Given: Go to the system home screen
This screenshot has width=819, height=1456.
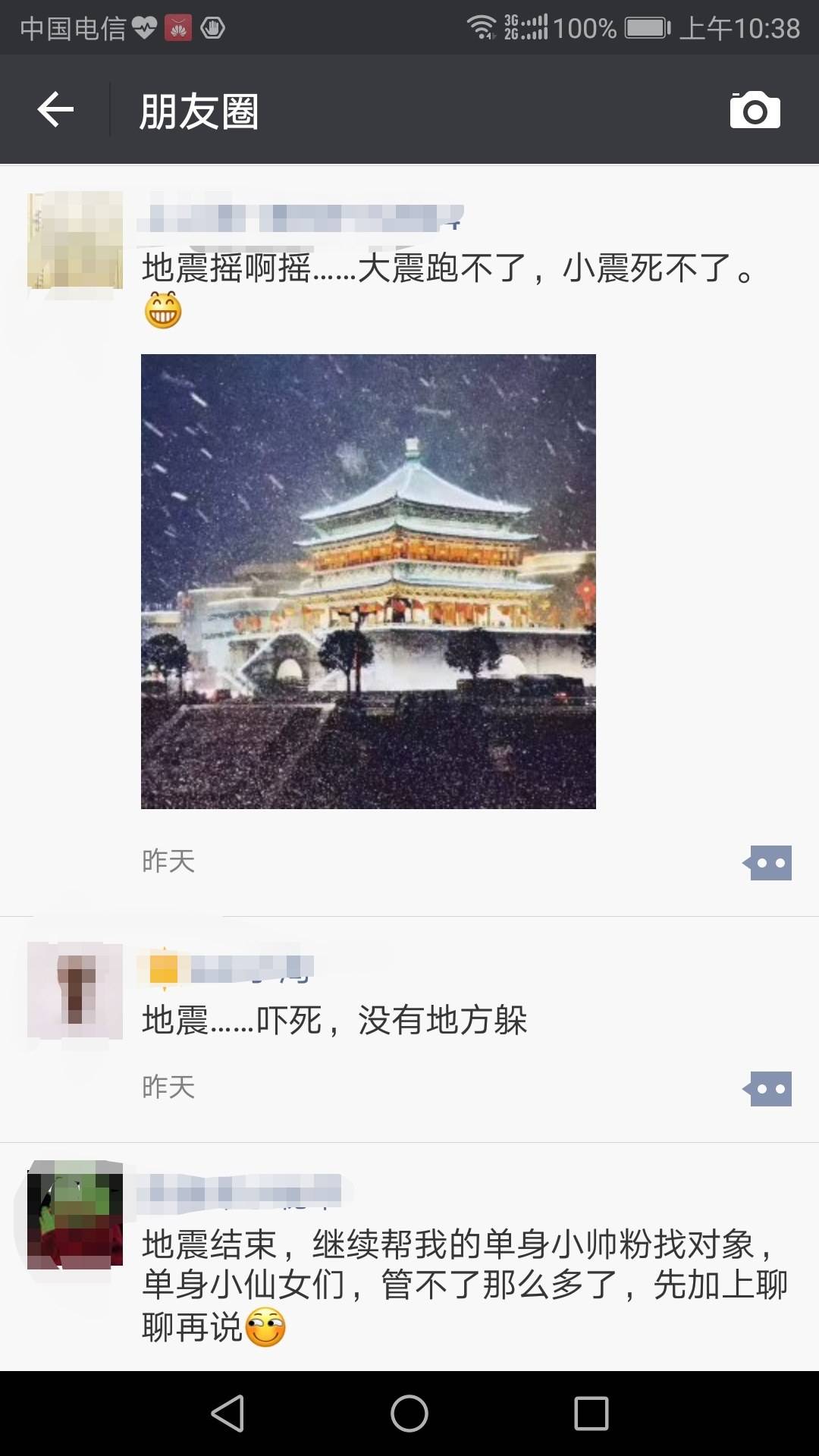Looking at the screenshot, I should pyautogui.click(x=409, y=1414).
